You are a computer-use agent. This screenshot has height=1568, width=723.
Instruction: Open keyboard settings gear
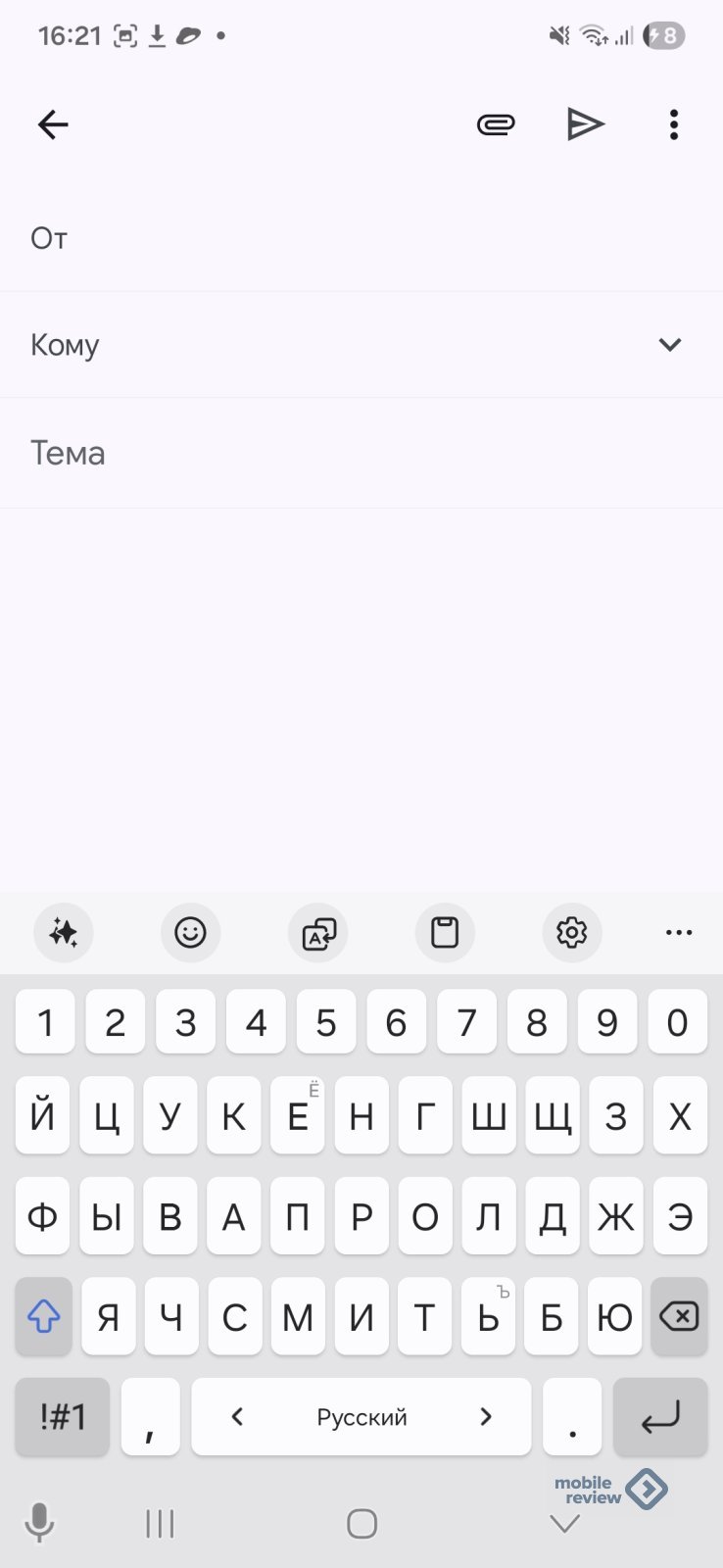(x=571, y=932)
